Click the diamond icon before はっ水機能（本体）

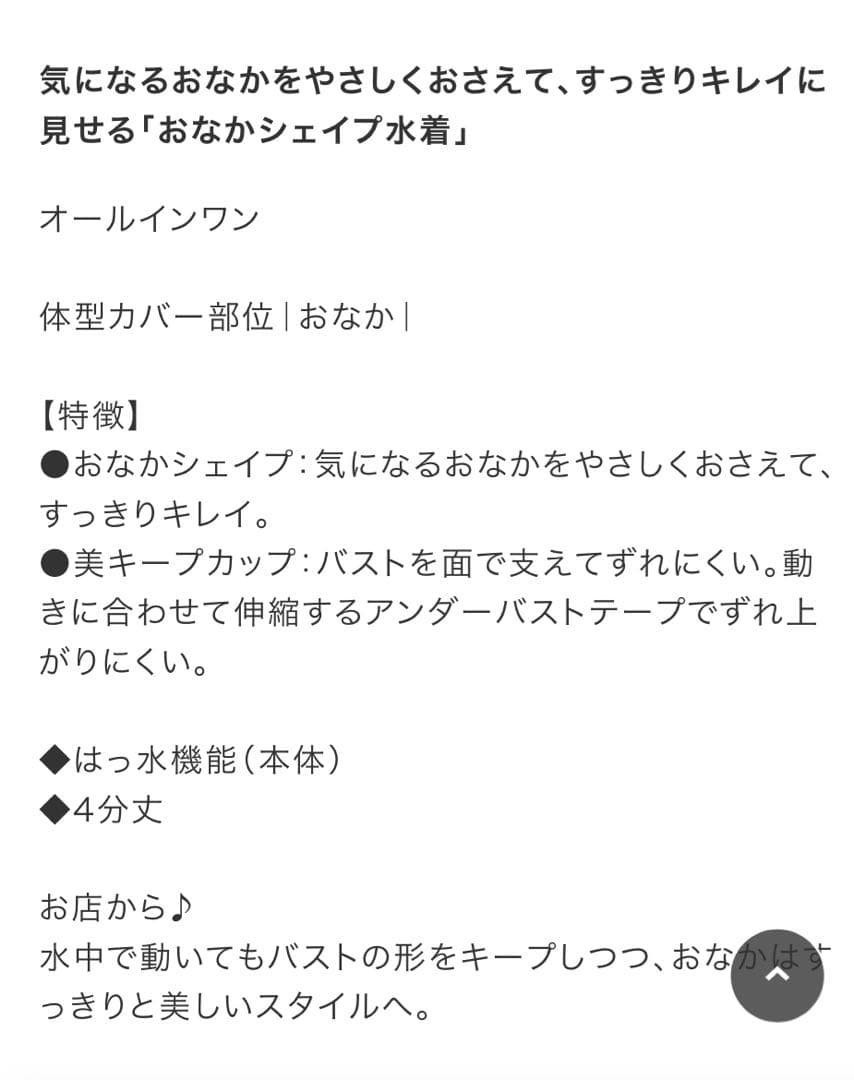(x=54, y=761)
